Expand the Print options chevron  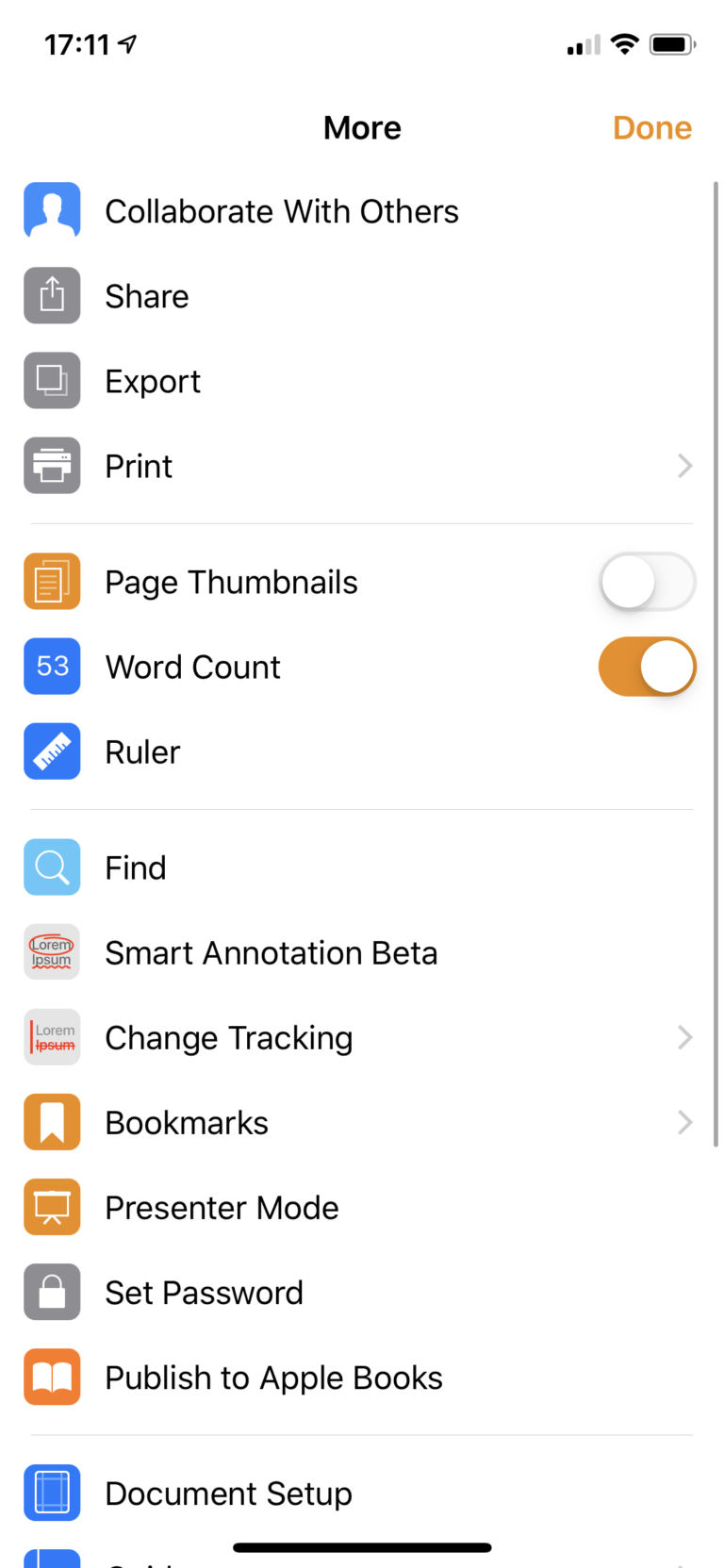point(685,465)
